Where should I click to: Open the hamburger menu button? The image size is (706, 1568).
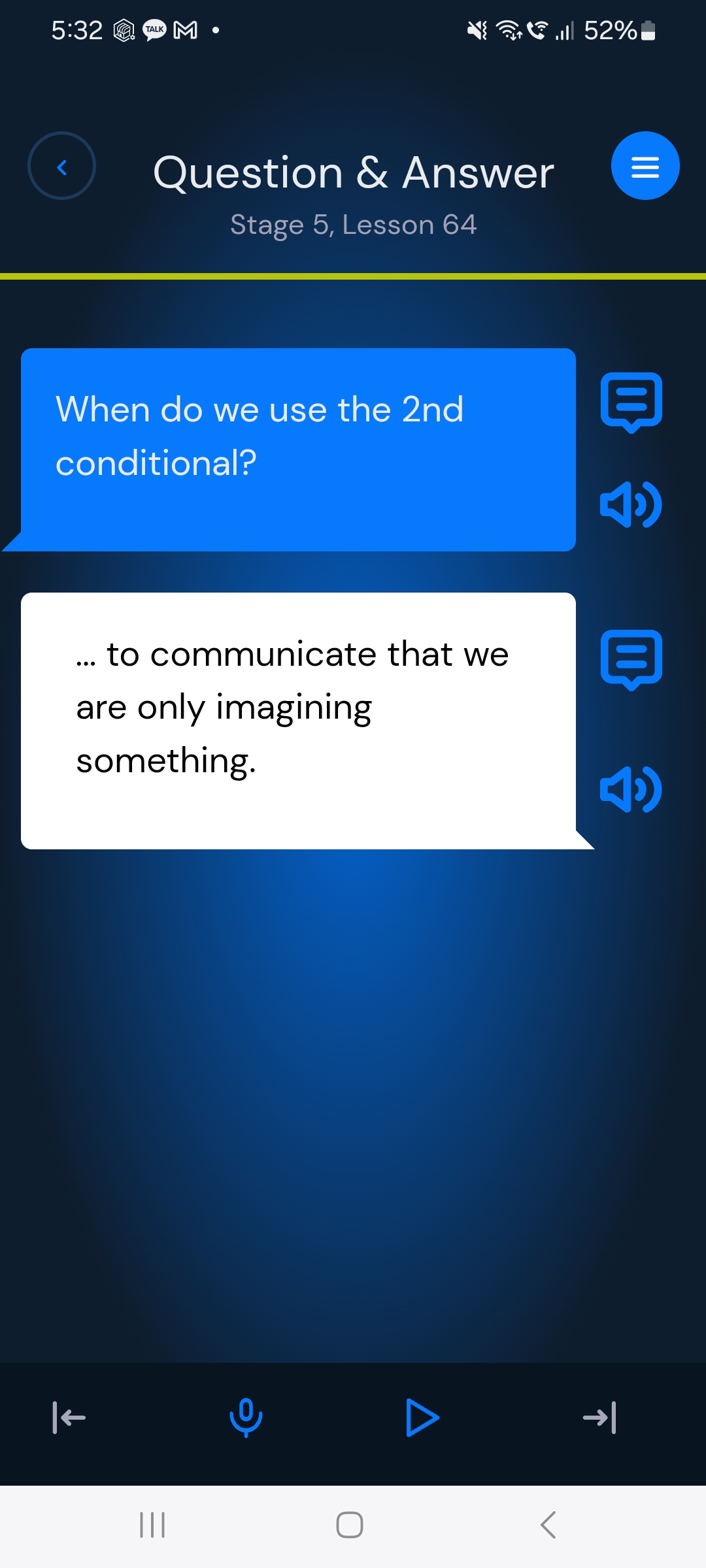pos(645,166)
